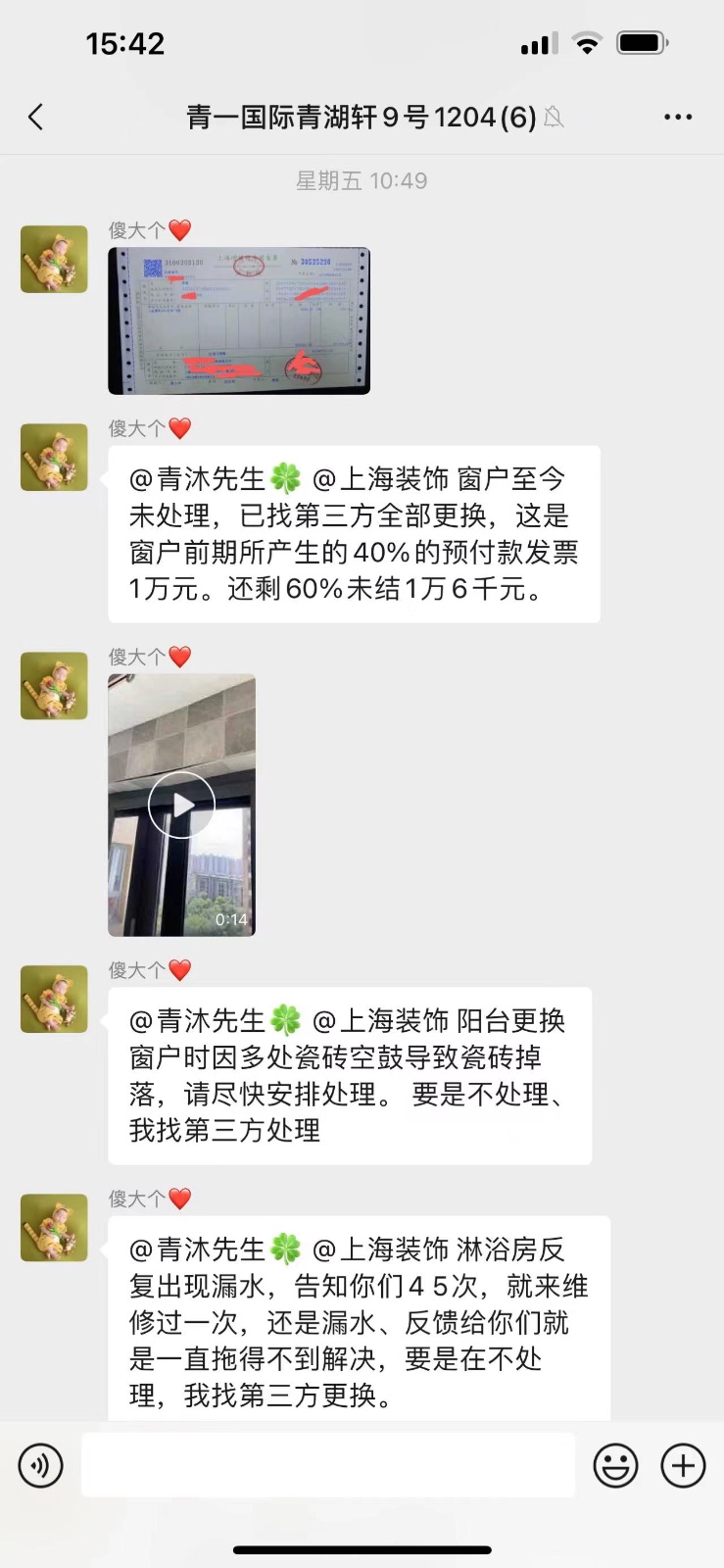The image size is (724, 1568).
Task: Open 傻大个's avatar beside the invoice photo
Action: 55,260
